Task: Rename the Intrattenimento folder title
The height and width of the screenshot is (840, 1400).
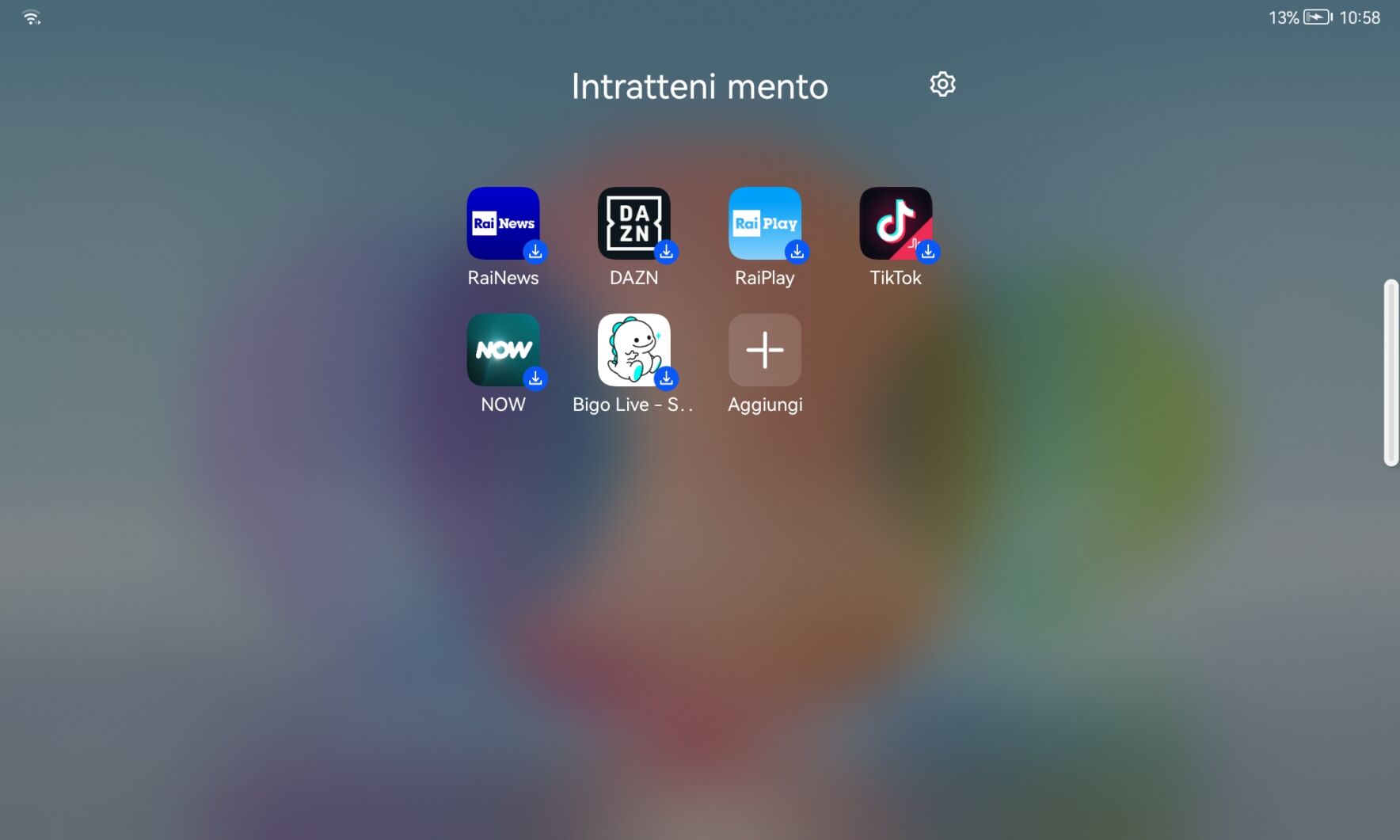Action: (x=699, y=86)
